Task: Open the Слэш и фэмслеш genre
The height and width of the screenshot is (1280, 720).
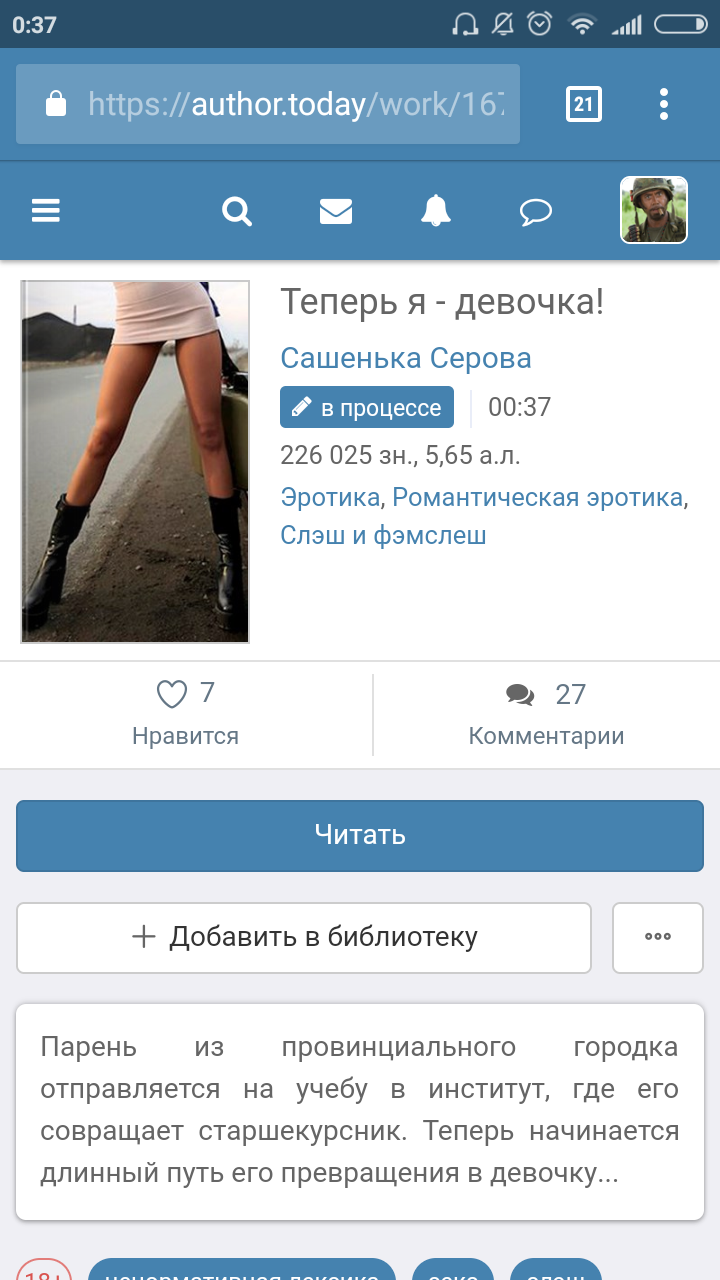Action: (383, 536)
